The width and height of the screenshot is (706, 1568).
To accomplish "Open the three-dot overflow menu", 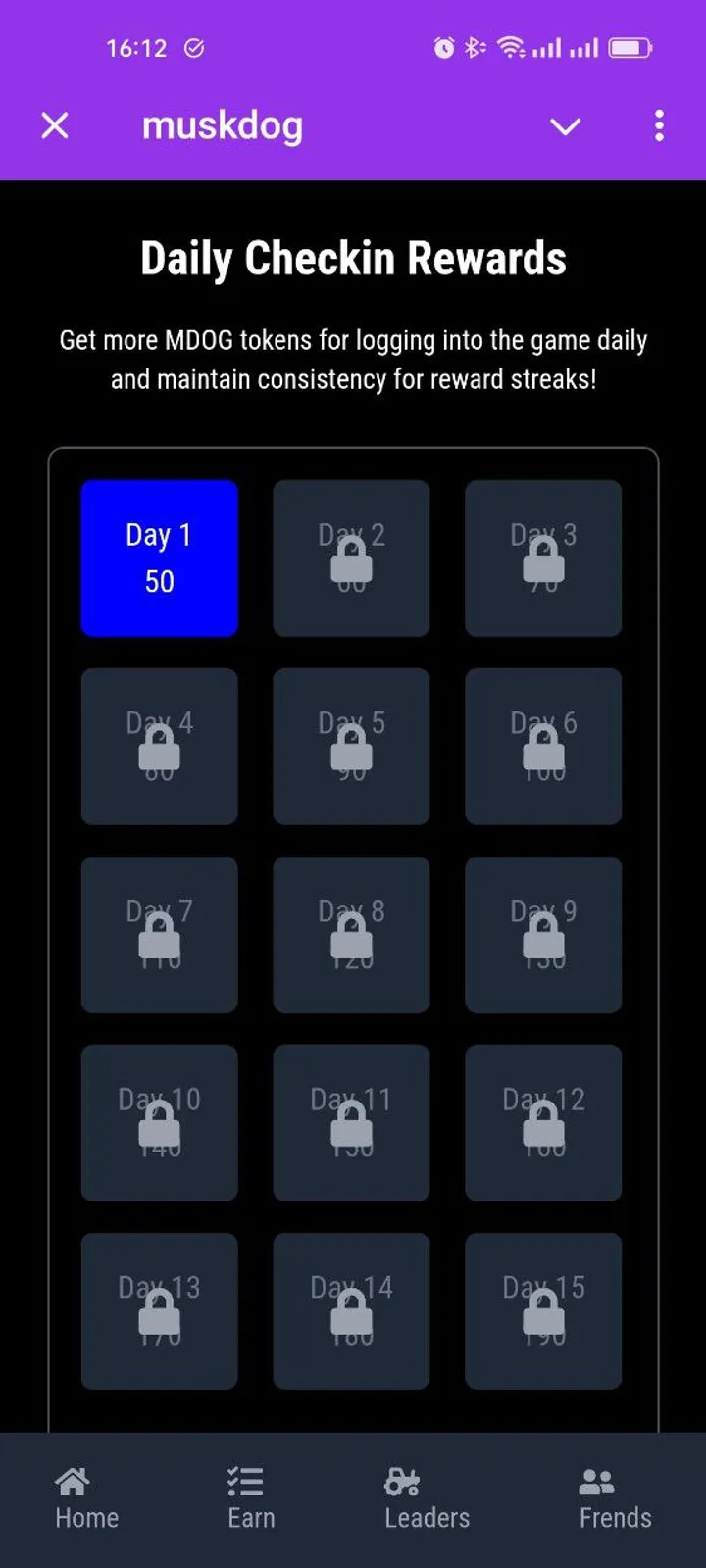I will tap(658, 125).
